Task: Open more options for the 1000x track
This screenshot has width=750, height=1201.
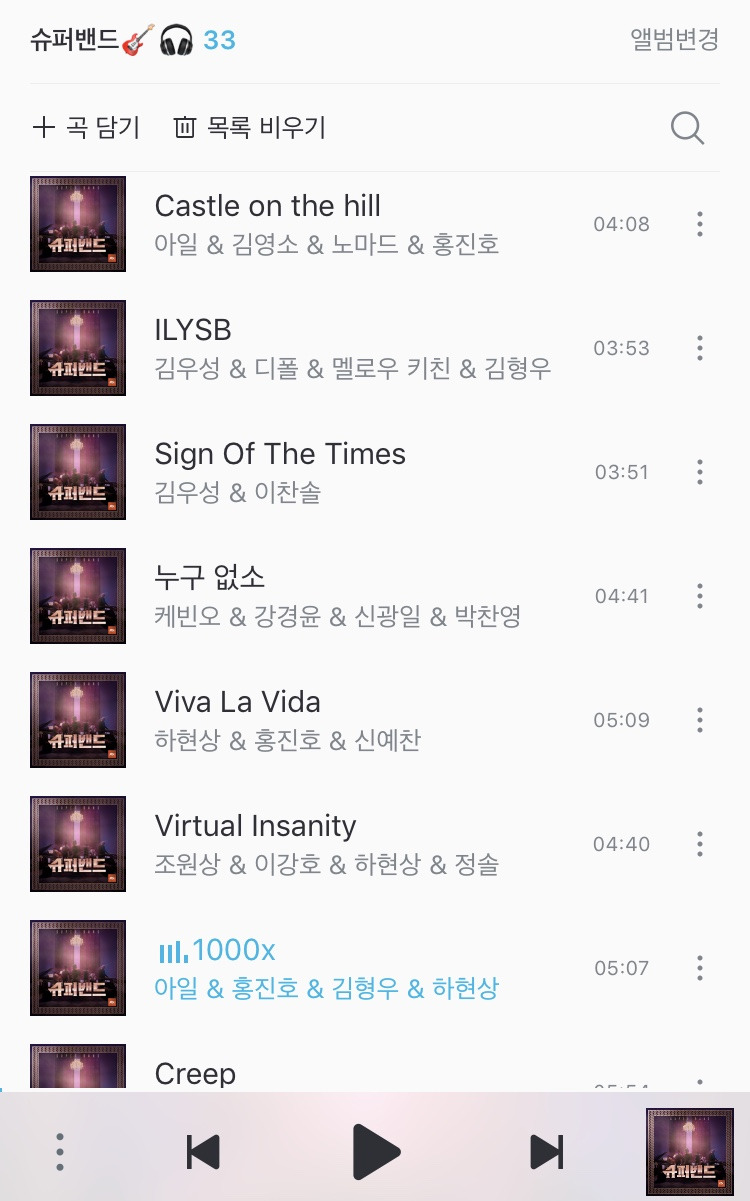Action: [x=700, y=968]
